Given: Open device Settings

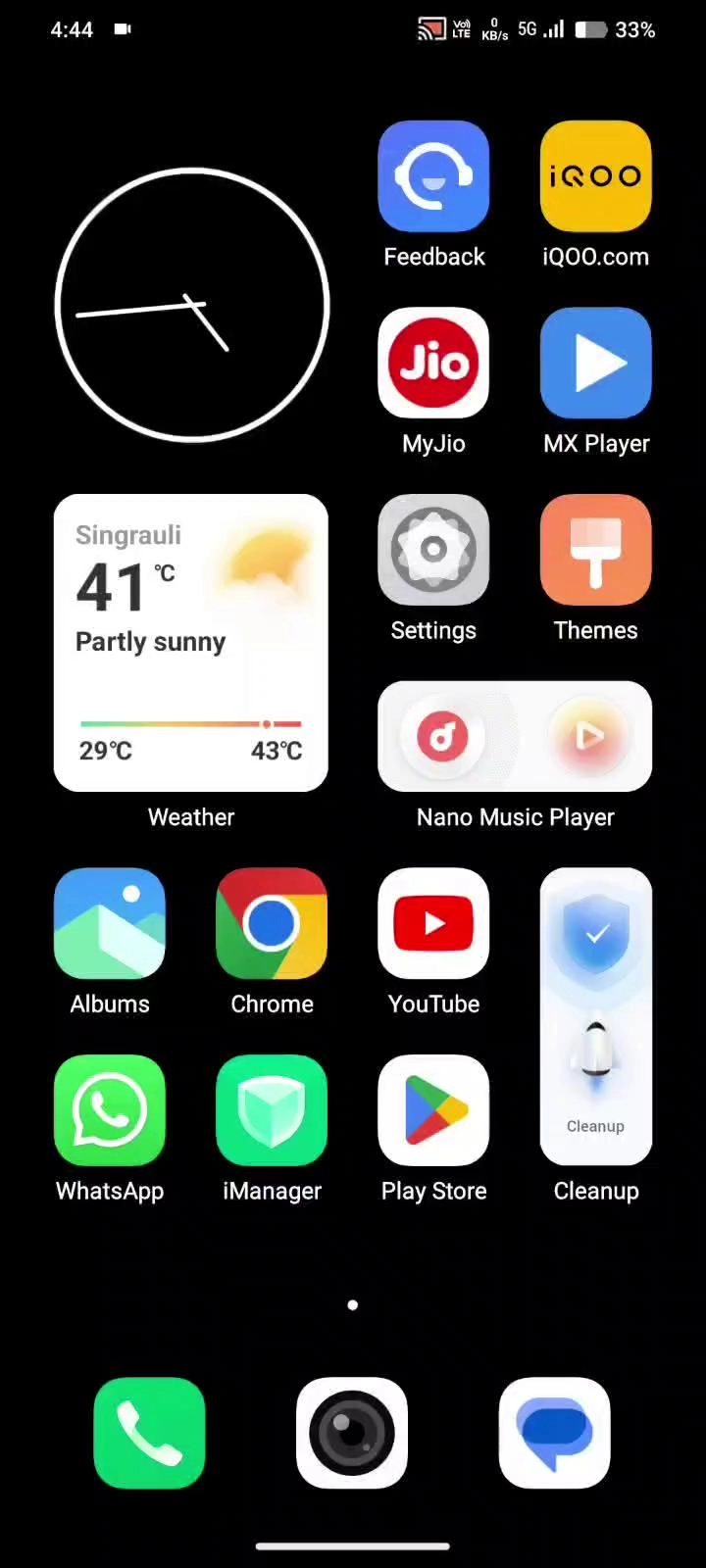Looking at the screenshot, I should (x=433, y=549).
